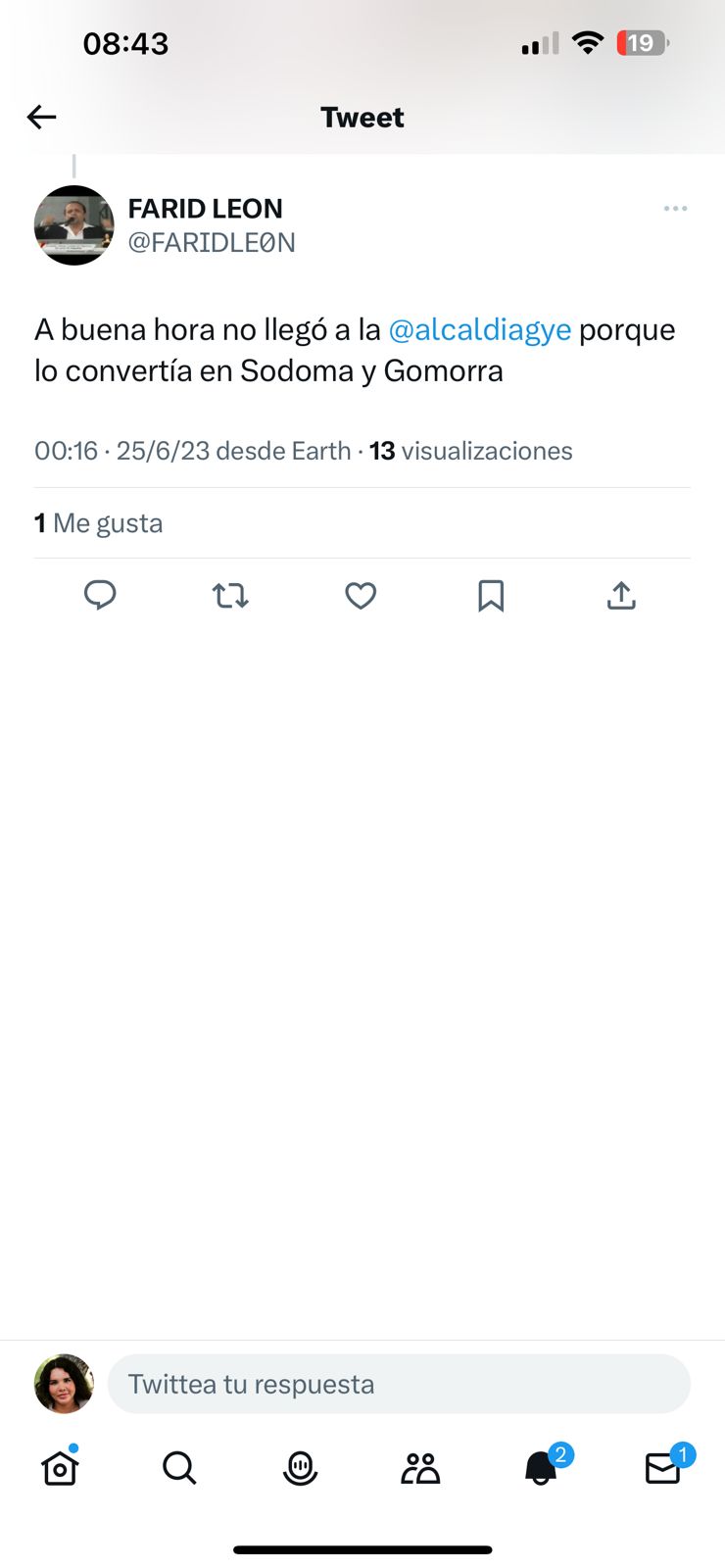Screen dimensions: 725x1568
Task: Open the three-dot menu on the tweet
Action: click(x=675, y=209)
